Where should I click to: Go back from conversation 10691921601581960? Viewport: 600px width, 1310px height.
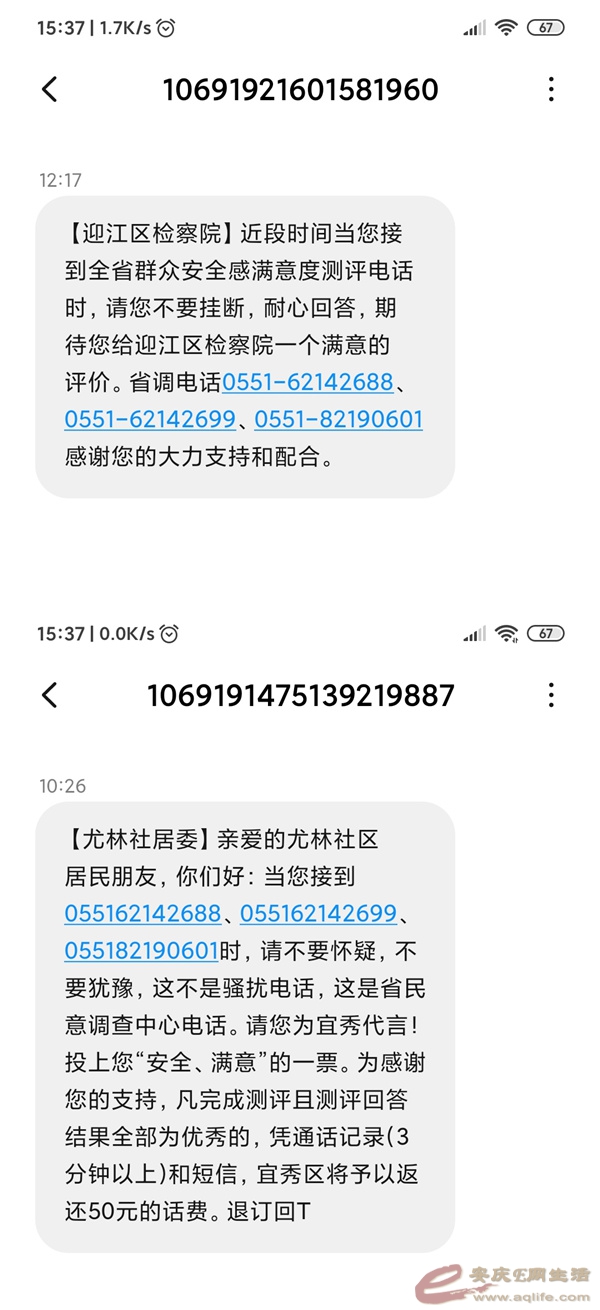point(50,90)
